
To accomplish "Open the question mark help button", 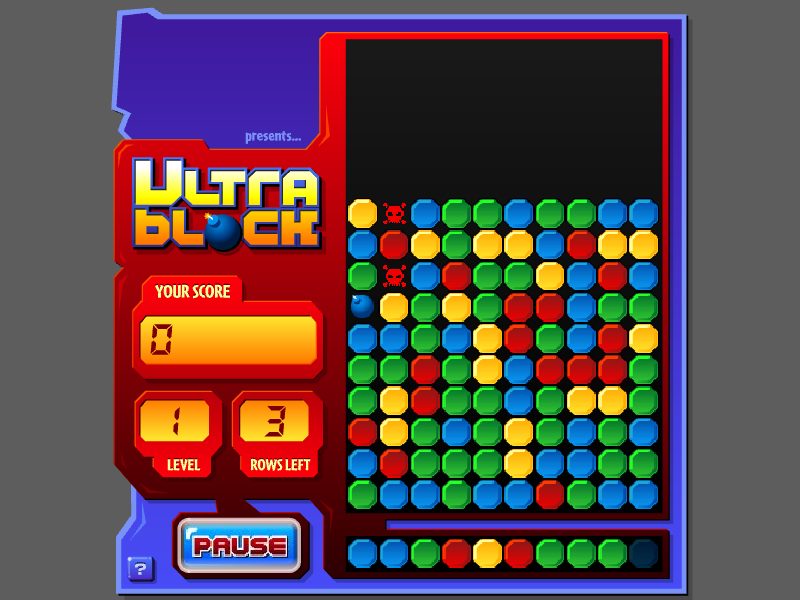I will click(x=141, y=569).
